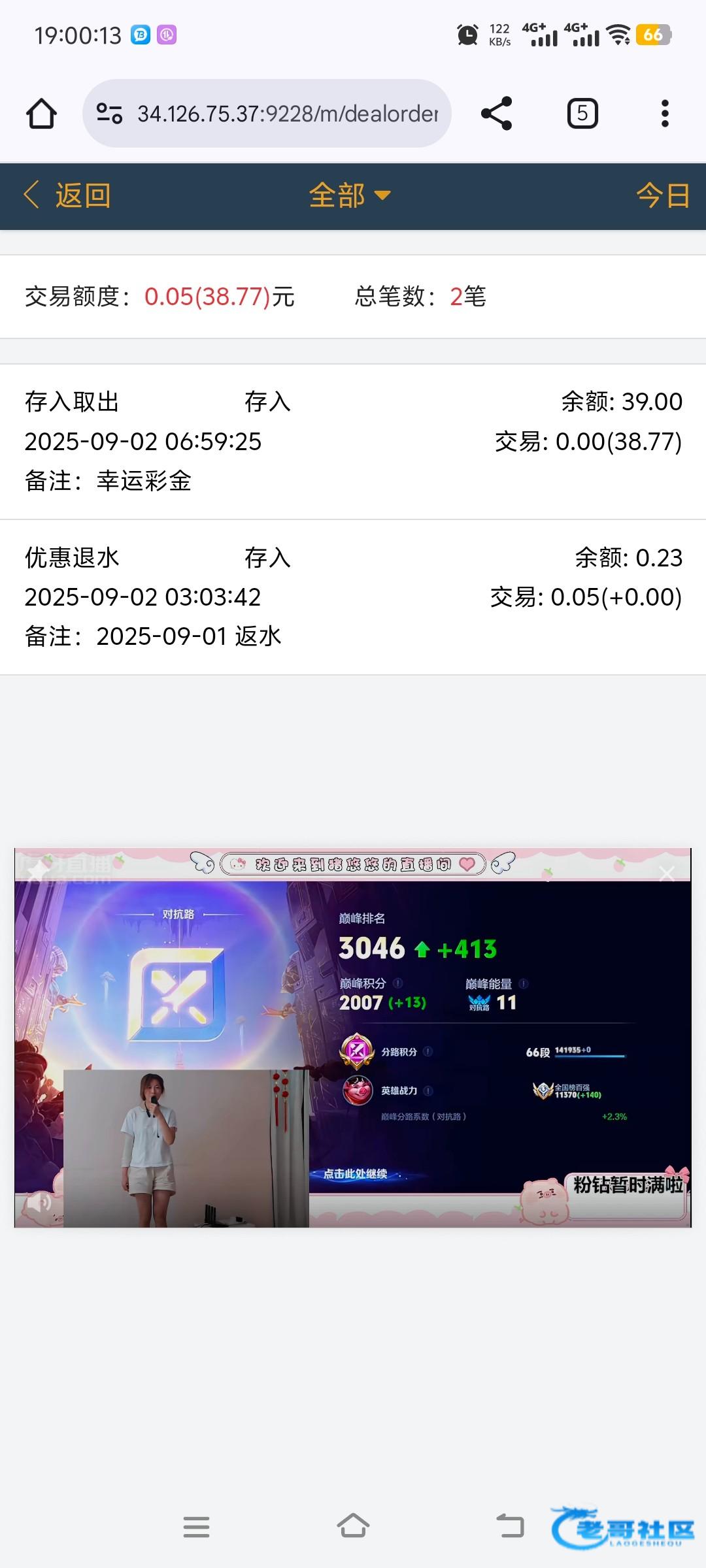The height and width of the screenshot is (1568, 706).
Task: Open the 优惠退水 rebate record
Action: coord(353,597)
